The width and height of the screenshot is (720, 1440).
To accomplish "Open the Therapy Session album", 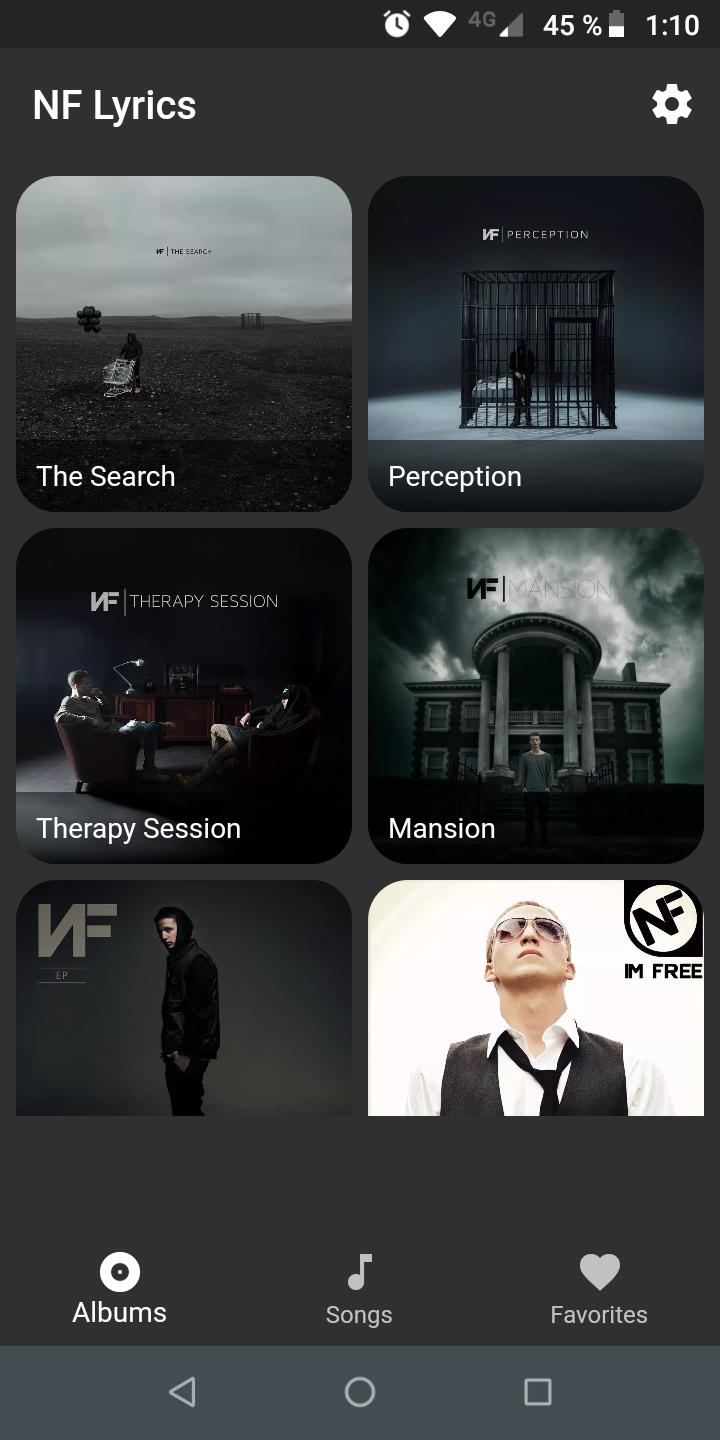I will 184,696.
